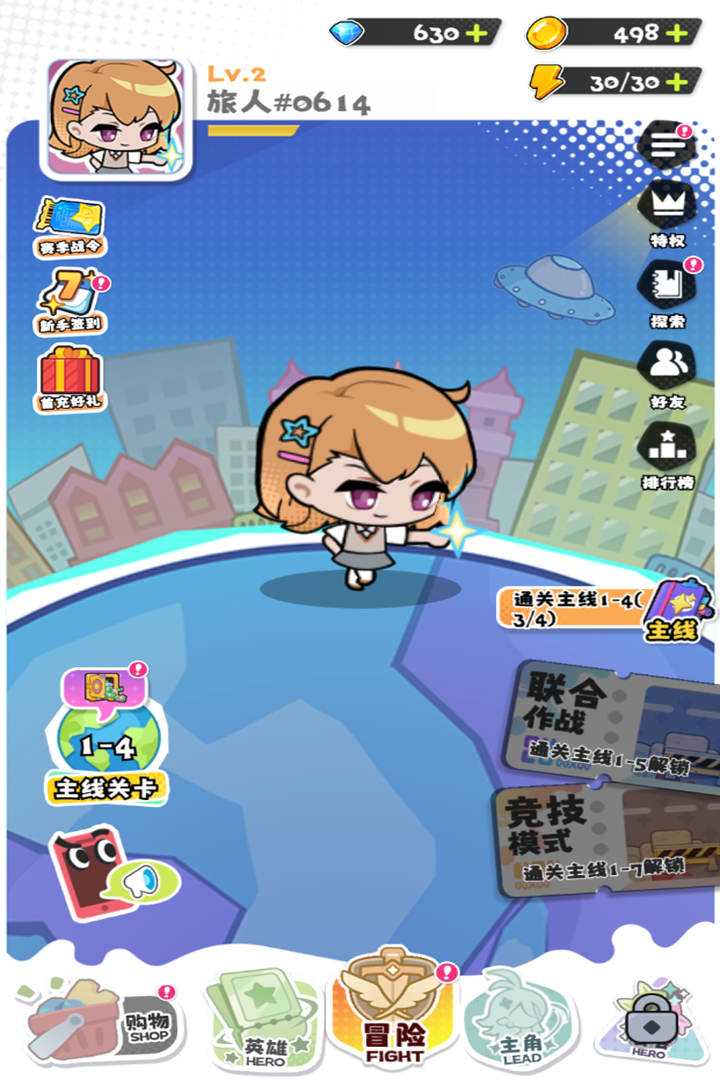
Task: View the 排行榜 leaderboard
Action: (666, 452)
